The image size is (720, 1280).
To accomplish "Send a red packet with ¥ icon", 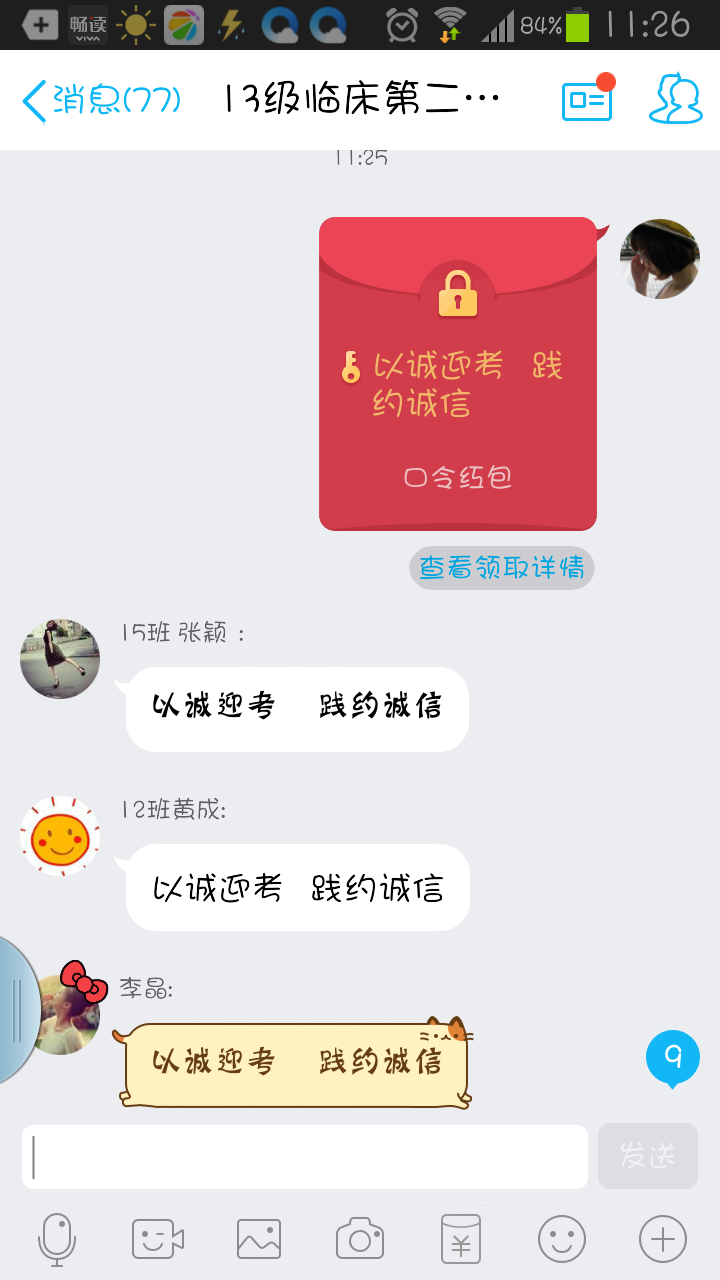I will click(461, 1240).
